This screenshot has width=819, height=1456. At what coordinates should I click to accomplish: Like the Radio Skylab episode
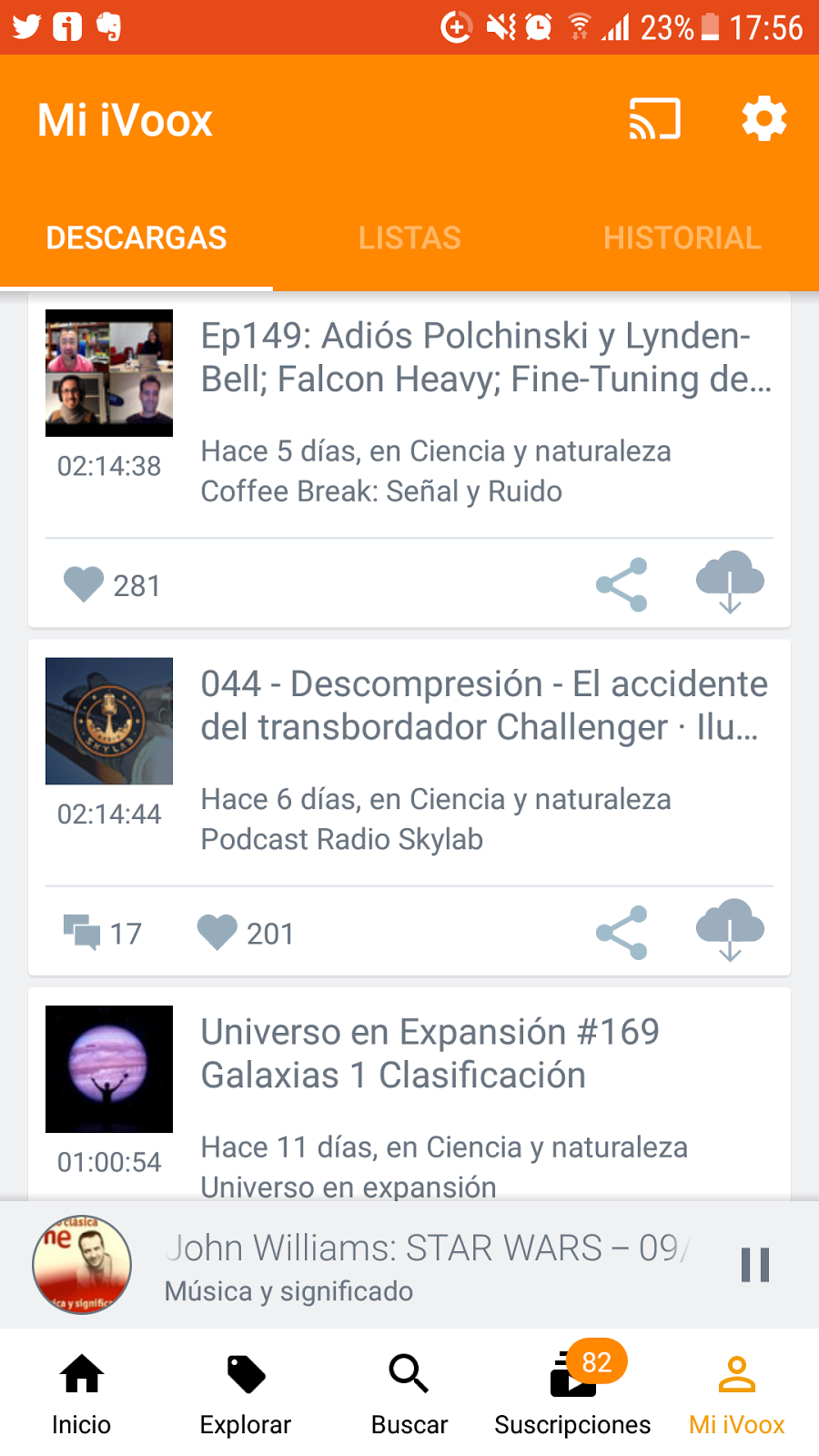(x=217, y=933)
